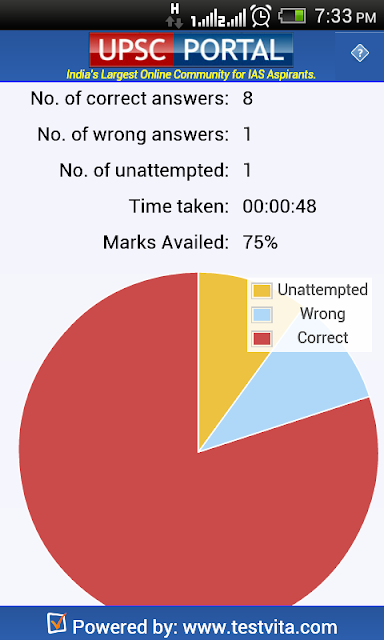The width and height of the screenshot is (384, 640).
Task: Open the www.testvita.com footer link
Action: point(260,627)
